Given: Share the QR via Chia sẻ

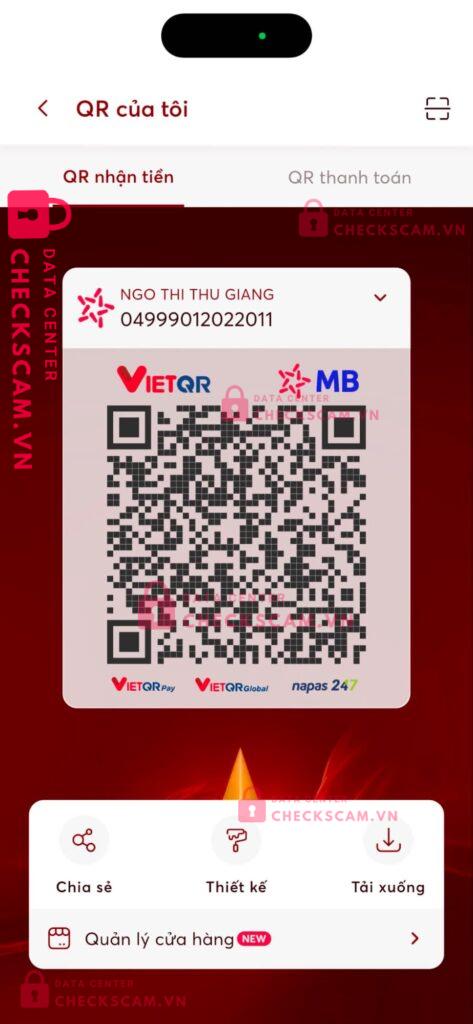Looking at the screenshot, I should 84,856.
